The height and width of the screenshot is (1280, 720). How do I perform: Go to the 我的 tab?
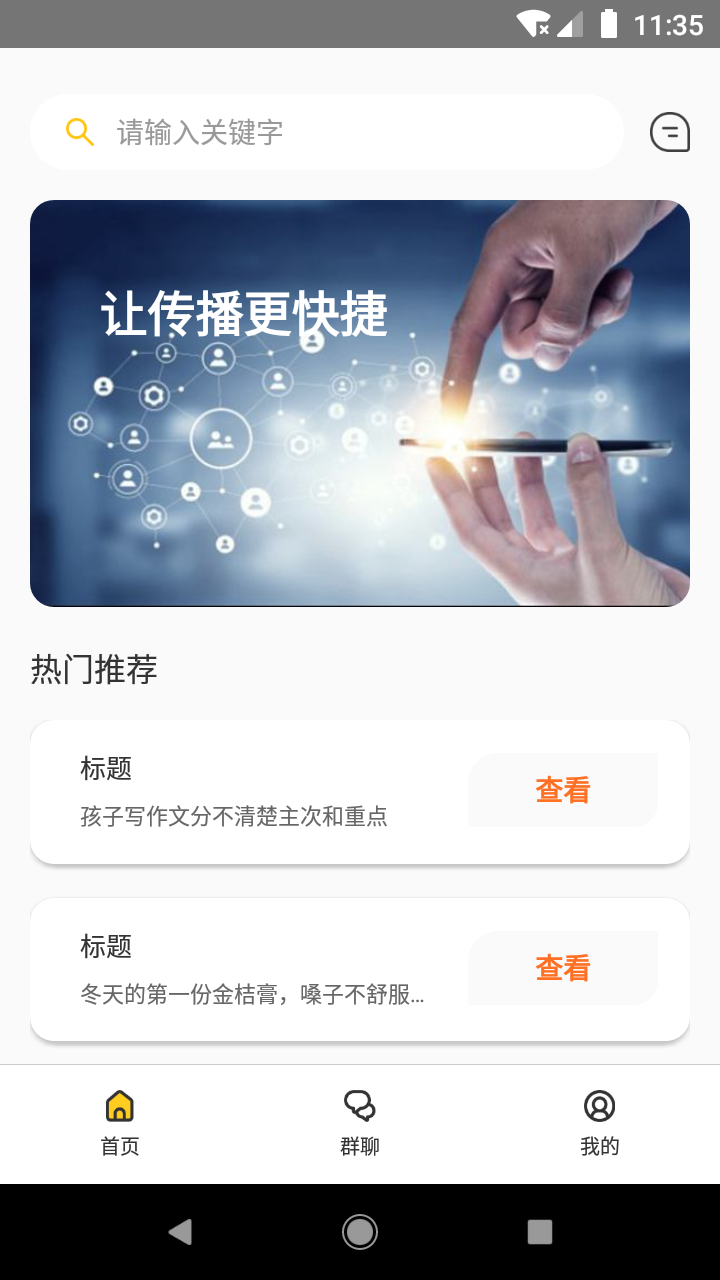coord(600,1124)
